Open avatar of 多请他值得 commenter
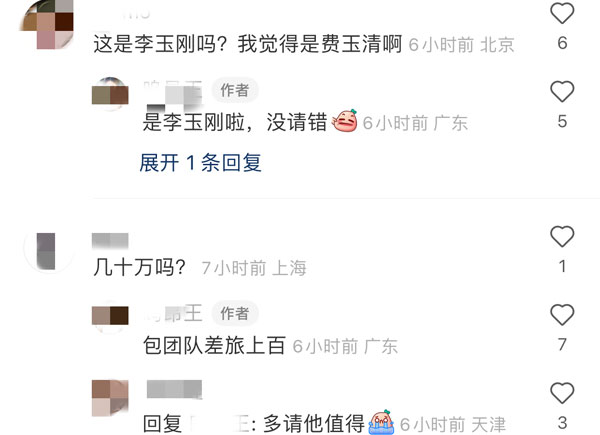This screenshot has height=435, width=600. (x=110, y=398)
